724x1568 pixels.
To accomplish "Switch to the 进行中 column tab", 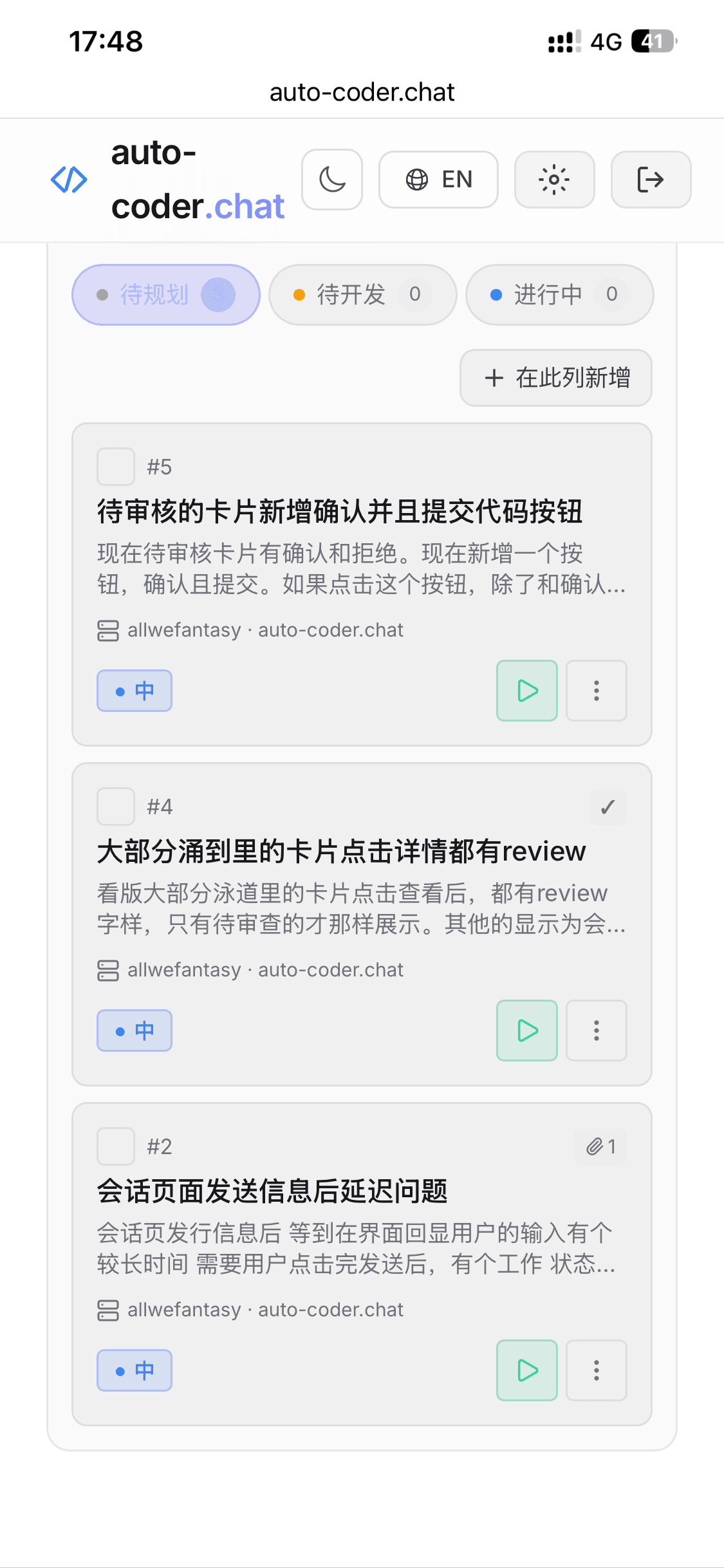I will point(559,294).
